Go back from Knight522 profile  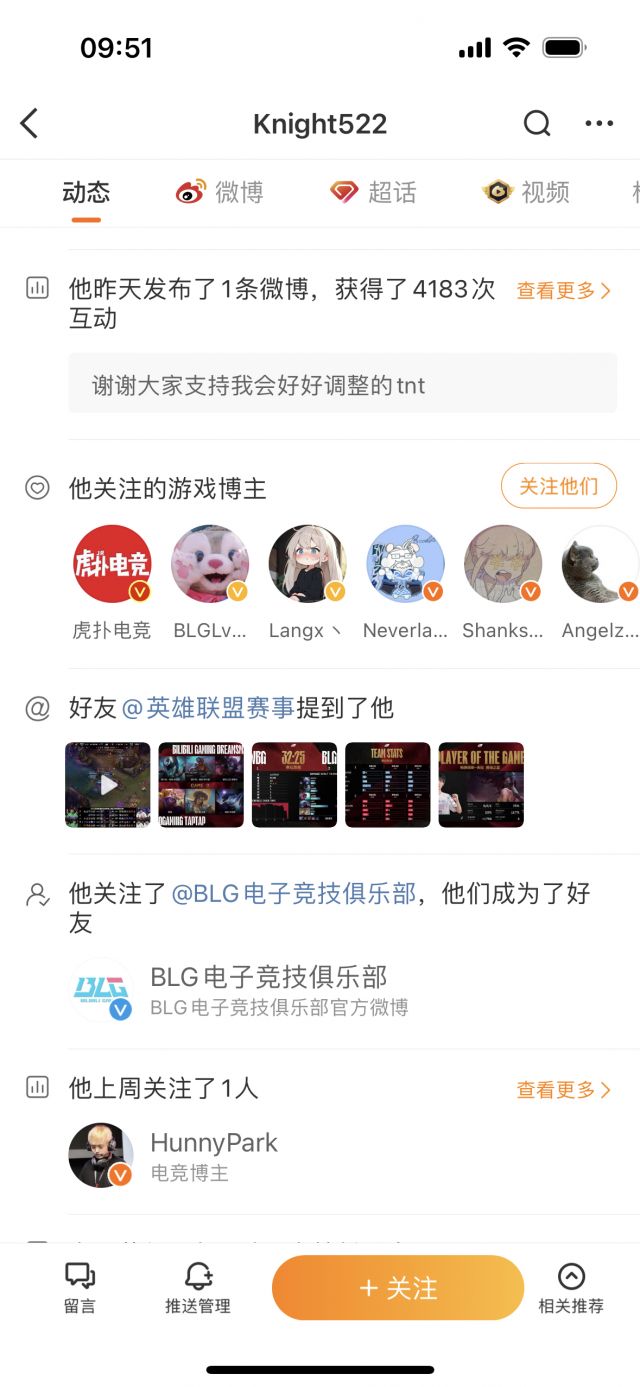click(x=29, y=124)
